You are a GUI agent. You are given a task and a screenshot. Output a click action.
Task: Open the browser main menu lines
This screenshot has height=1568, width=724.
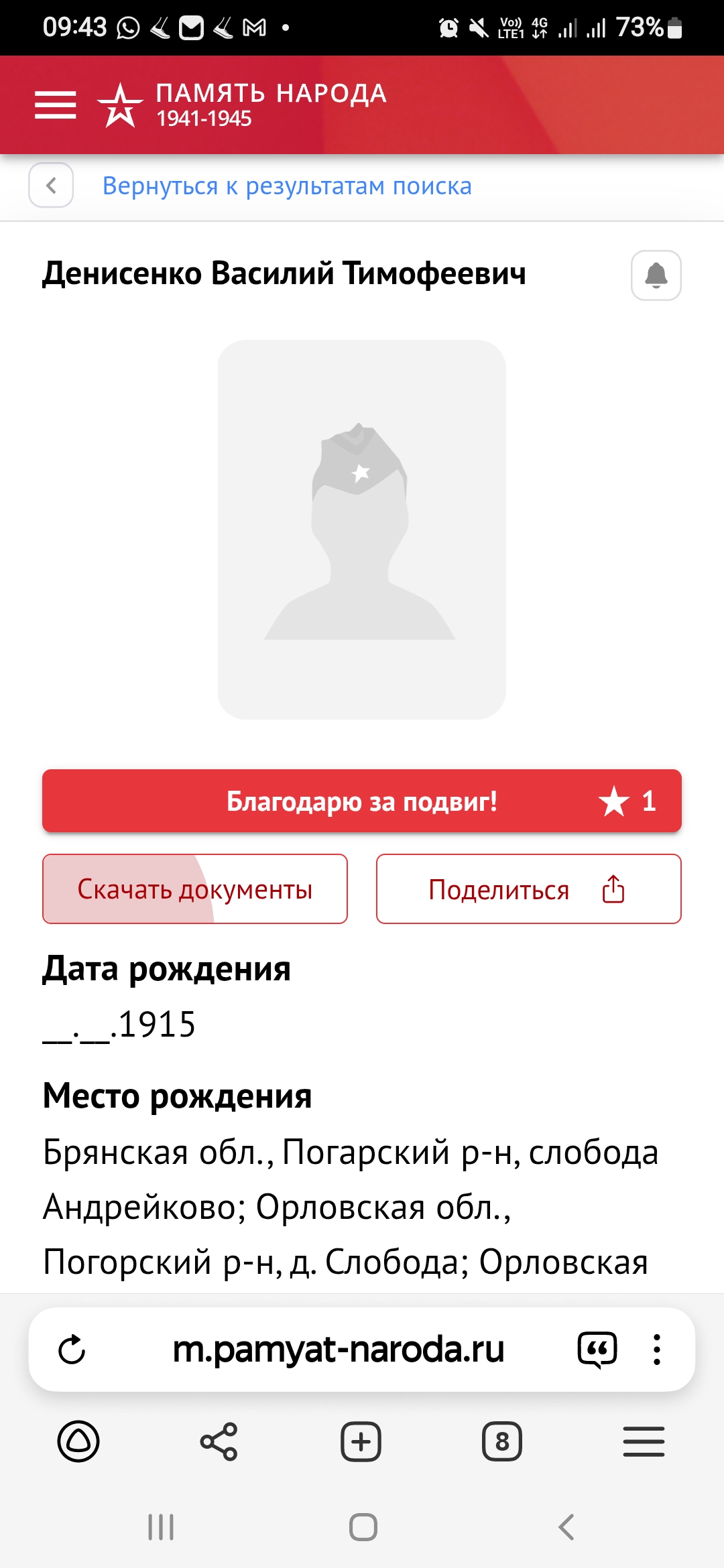coord(644,1441)
